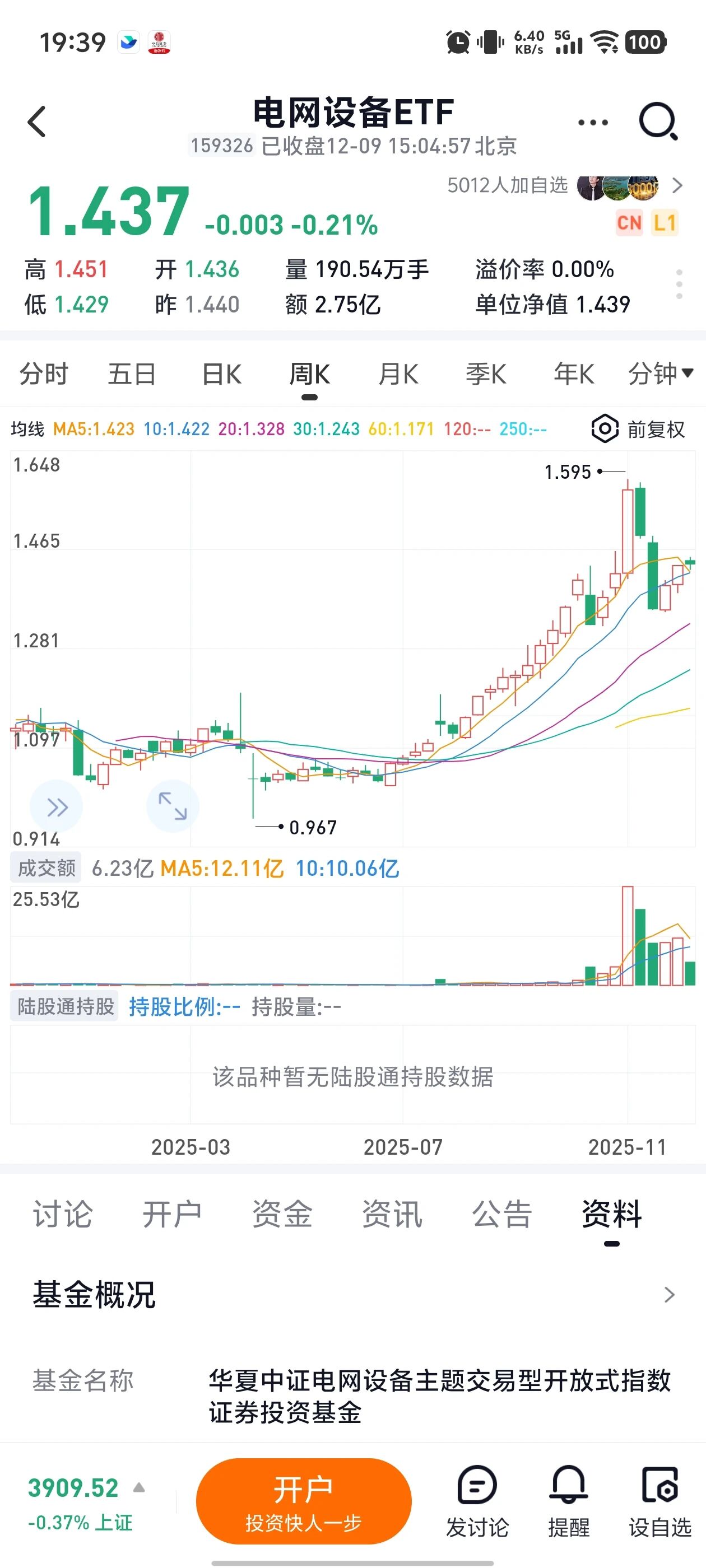Change the 陆股通持股 indicator

[x=64, y=1006]
